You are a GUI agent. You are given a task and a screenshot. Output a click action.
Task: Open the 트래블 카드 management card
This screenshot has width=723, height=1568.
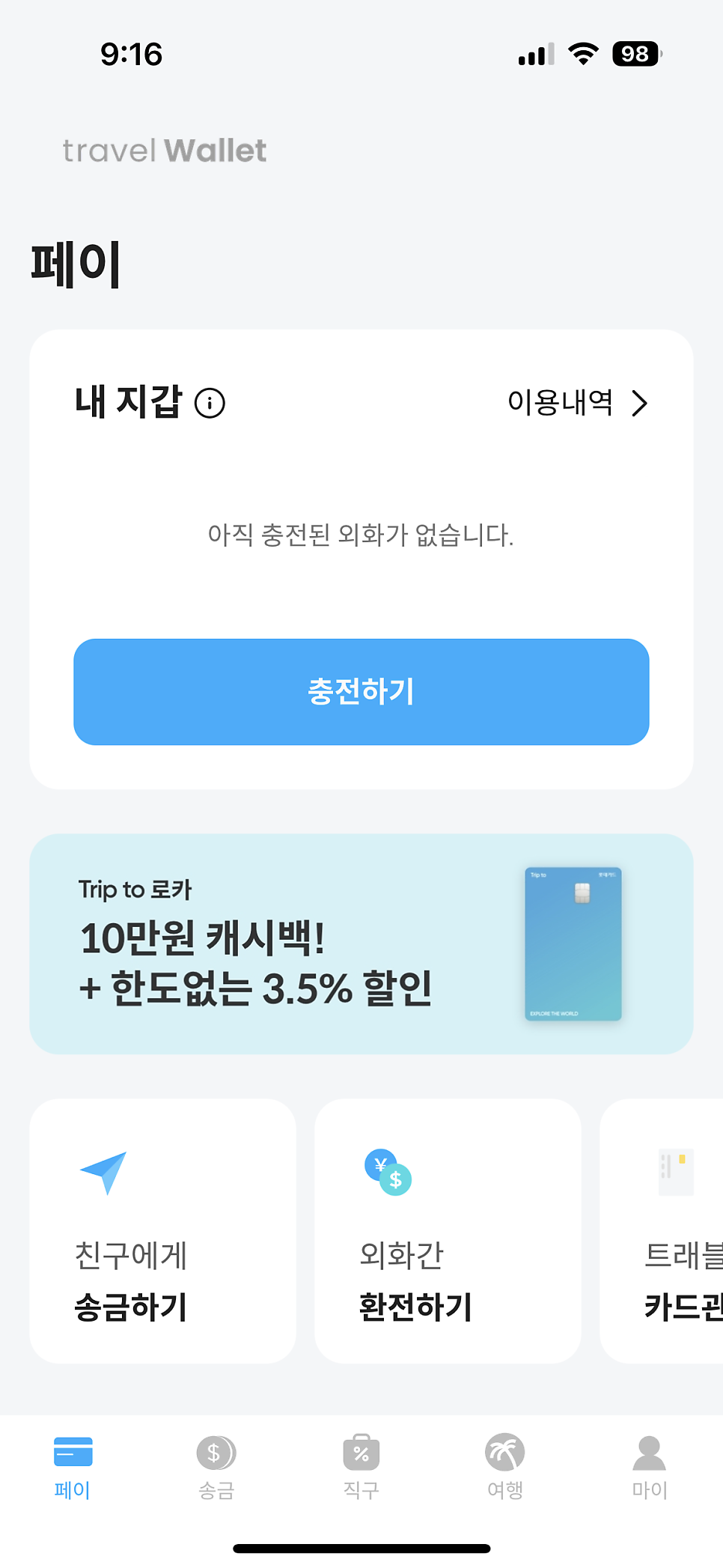(662, 1231)
